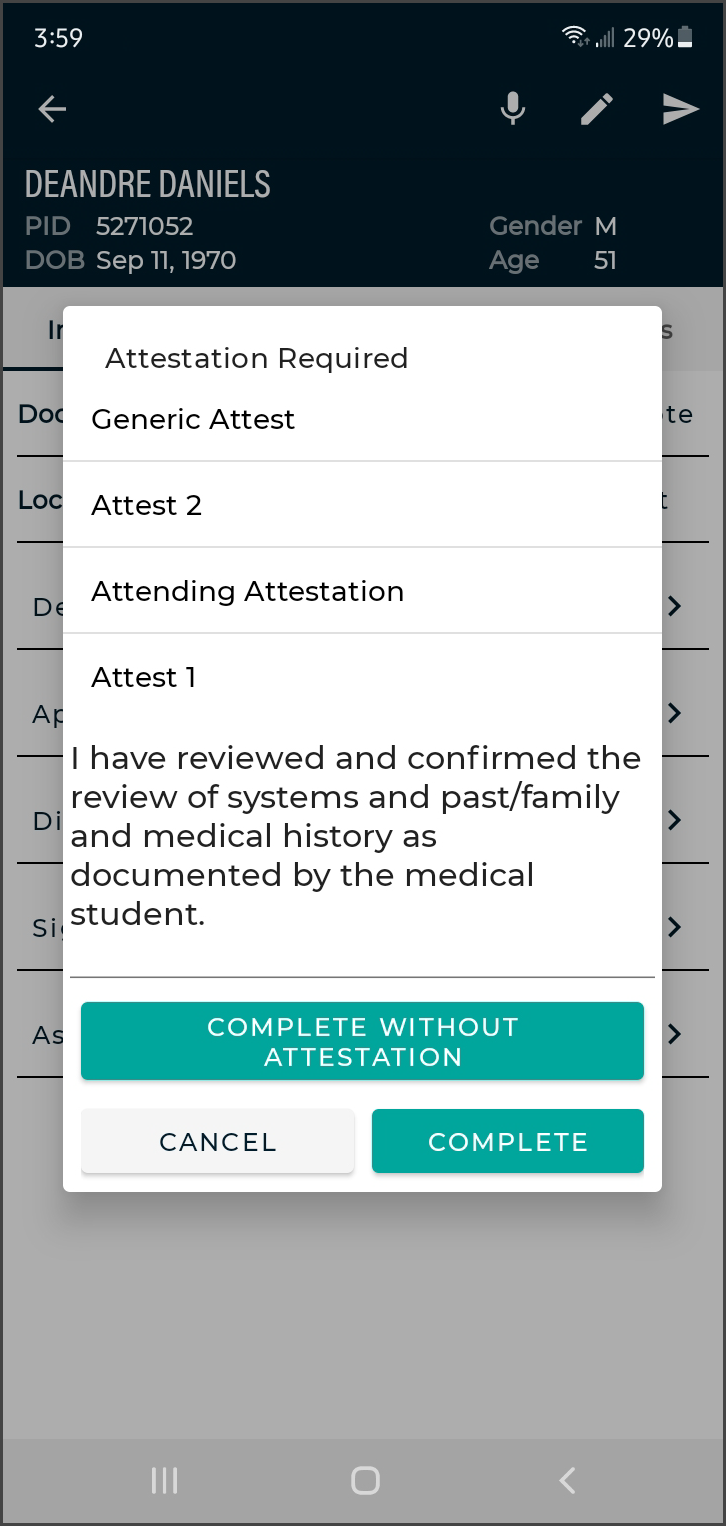This screenshot has height=1526, width=726.
Task: Show recent apps from navigation bar
Action: (164, 1480)
